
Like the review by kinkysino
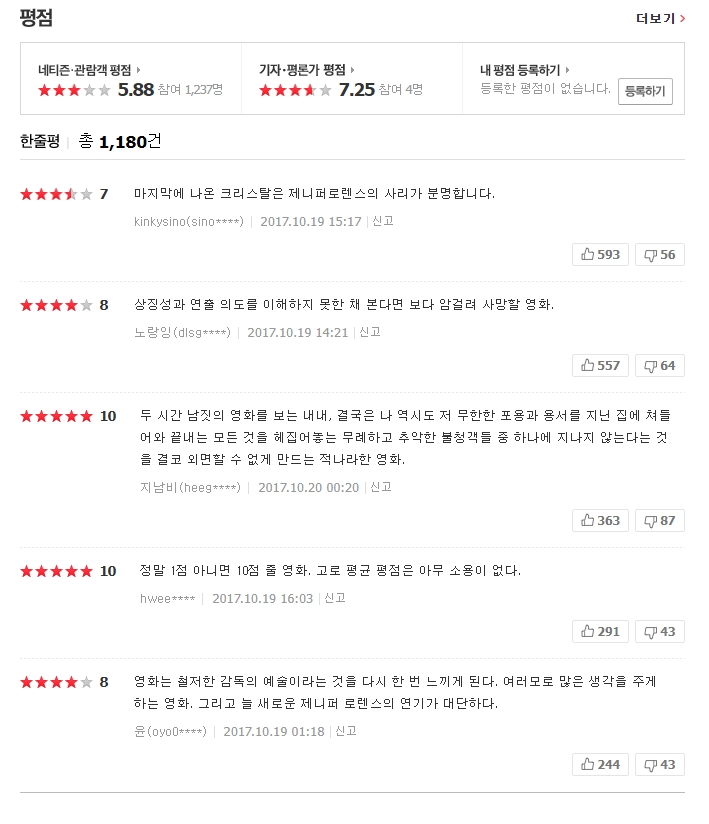[x=600, y=254]
